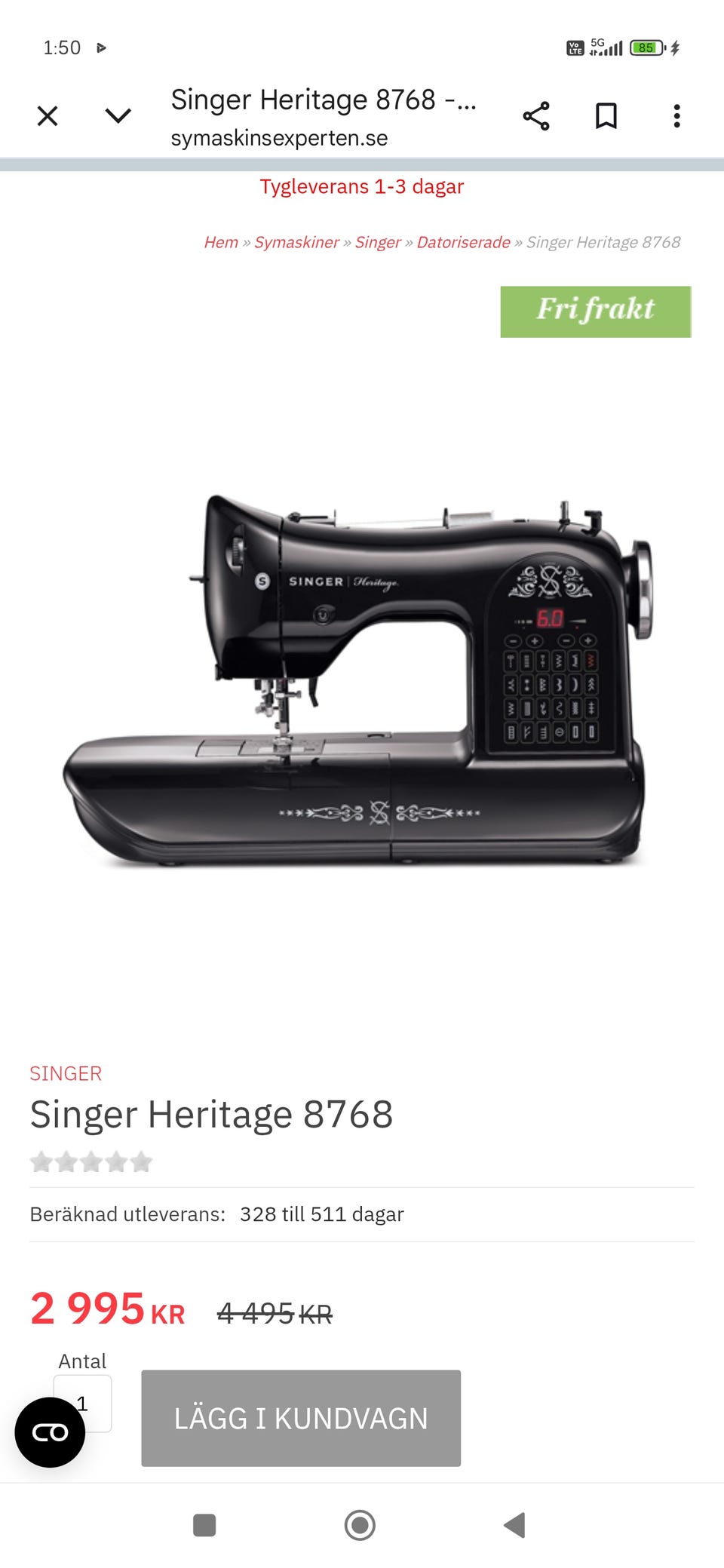Edit the Antal quantity field
Image resolution: width=724 pixels, height=1568 pixels.
pos(82,1404)
